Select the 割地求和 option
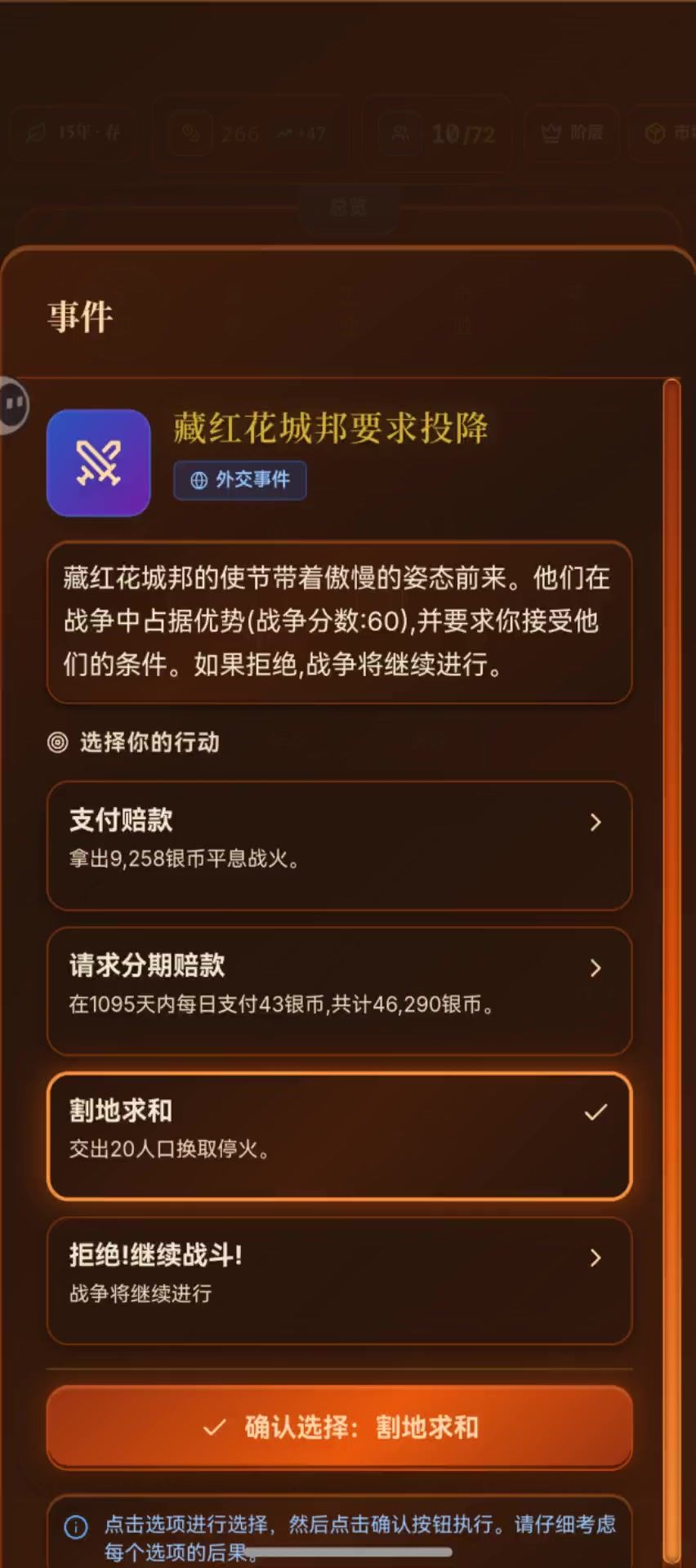 tap(339, 1135)
